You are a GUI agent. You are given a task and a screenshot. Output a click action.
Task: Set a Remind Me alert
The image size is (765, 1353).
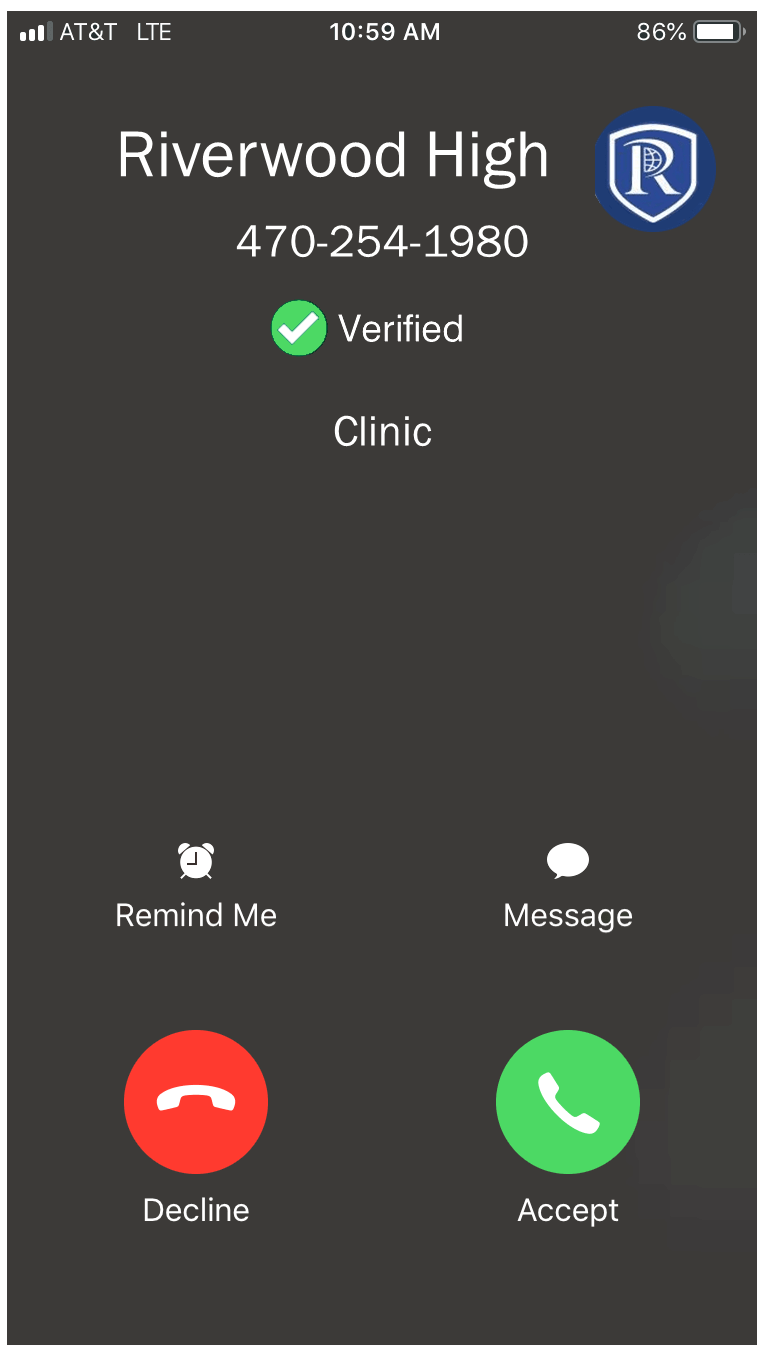pos(196,887)
